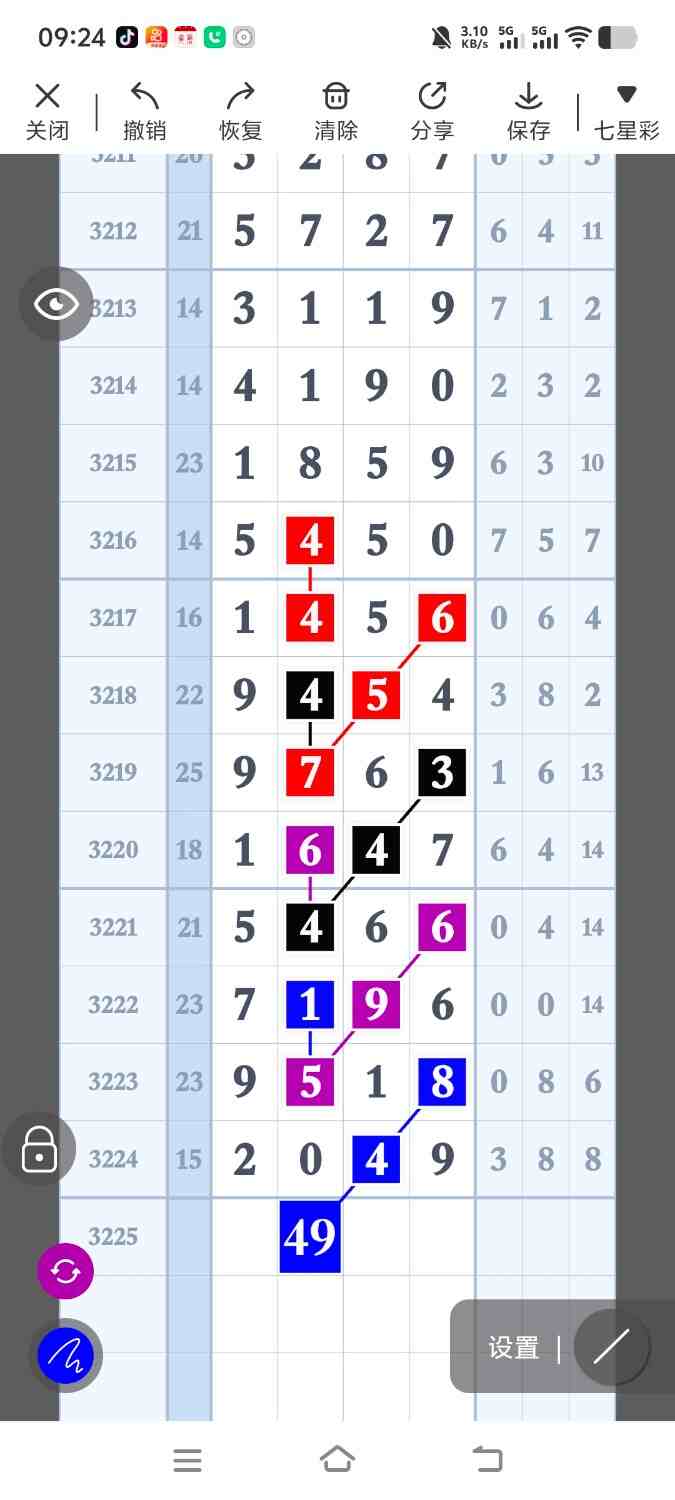This screenshot has width=675, height=1500.
Task: Tap 关闭 to close the chart
Action: (x=47, y=111)
